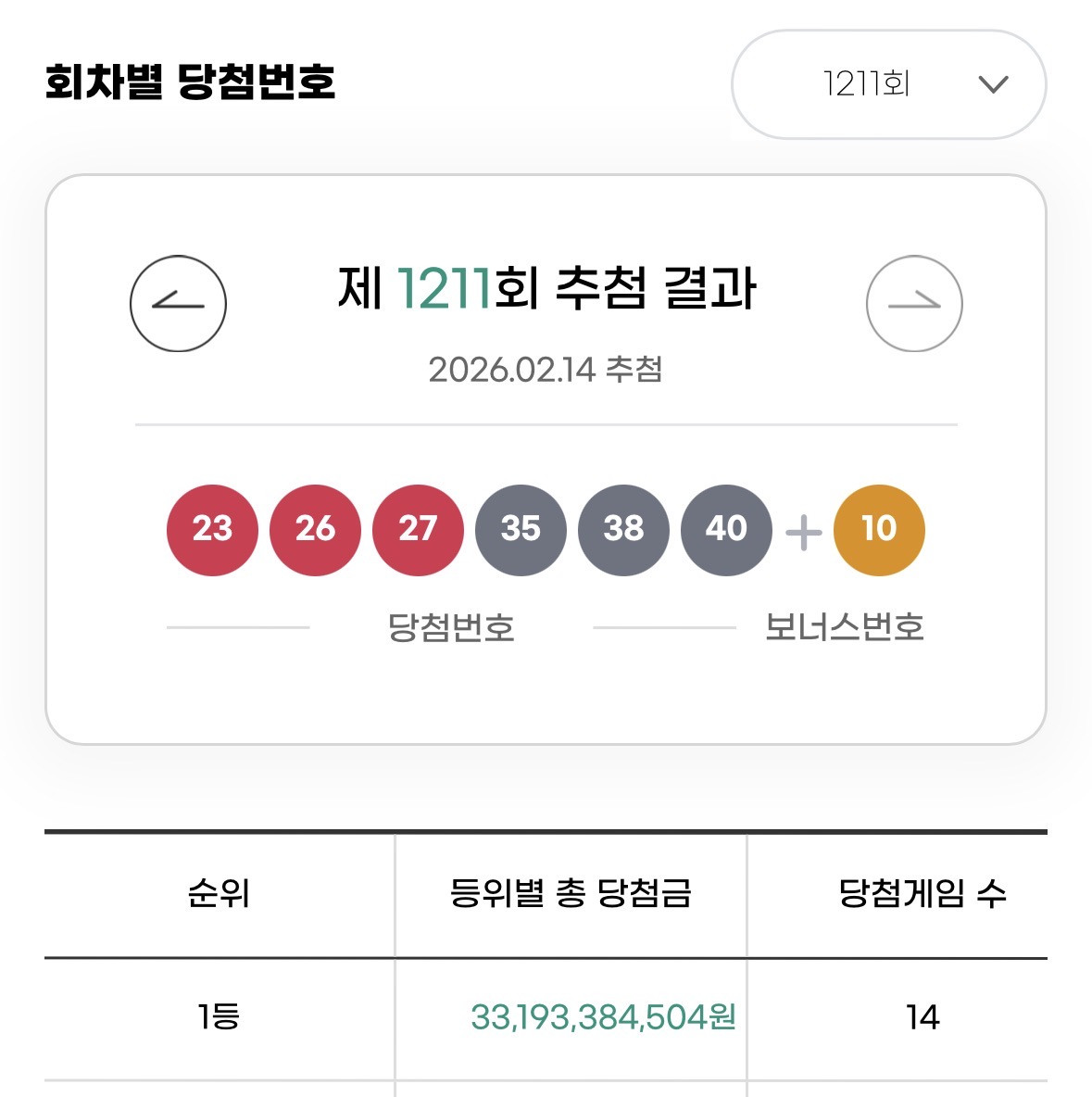Go to the previous draw result
The height and width of the screenshot is (1097, 1092).
coord(178,304)
